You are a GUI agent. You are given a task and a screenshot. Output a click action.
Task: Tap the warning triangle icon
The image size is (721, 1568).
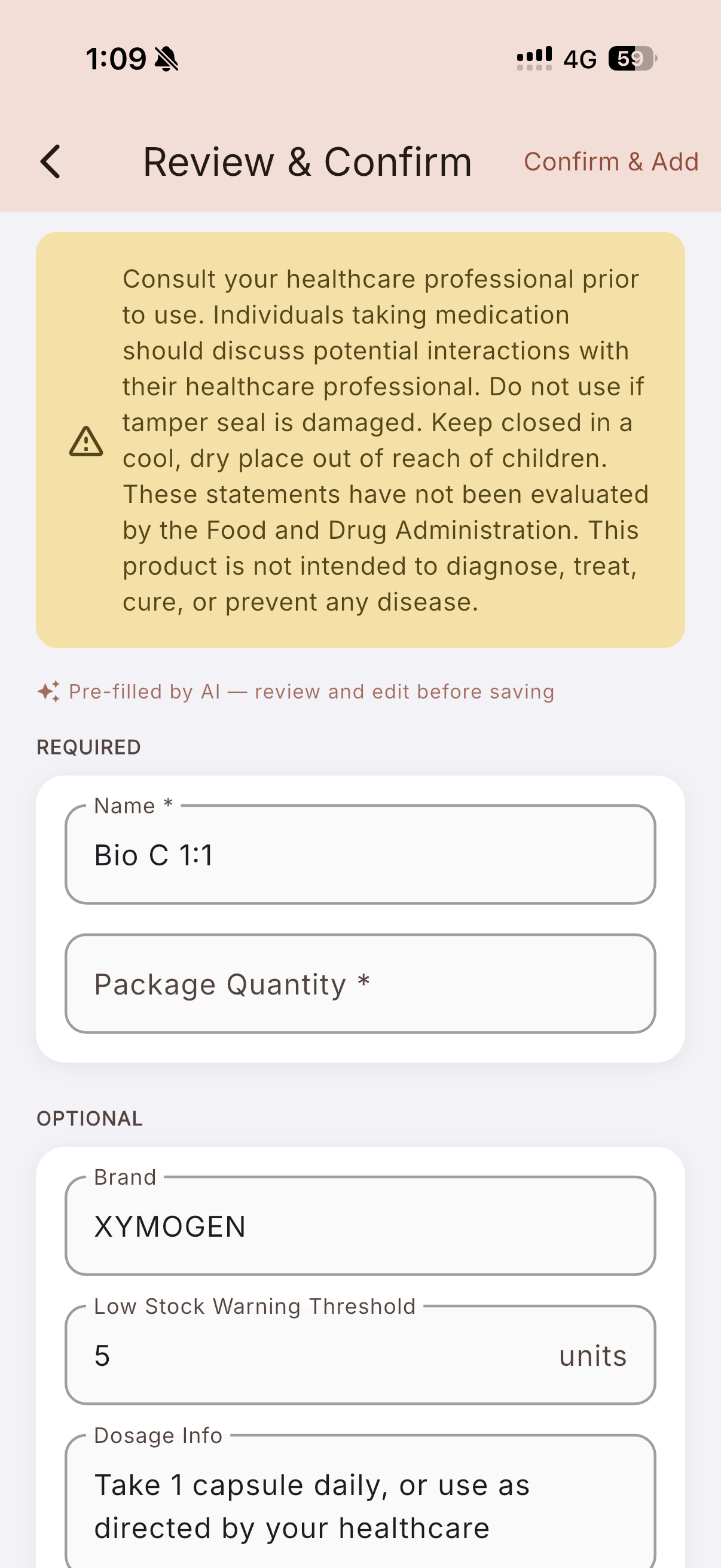tap(87, 442)
